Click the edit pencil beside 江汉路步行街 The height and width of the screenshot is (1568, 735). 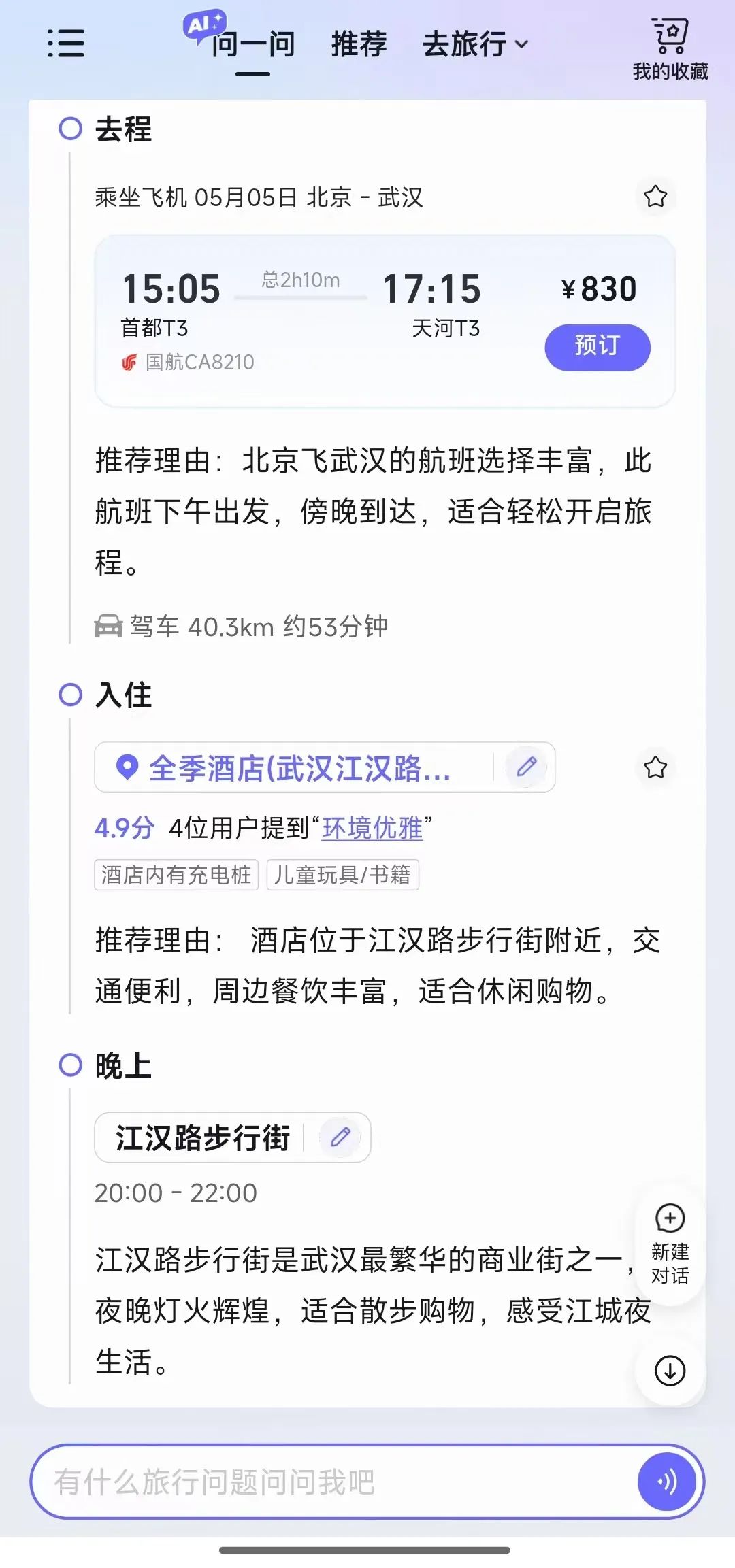tap(340, 1137)
